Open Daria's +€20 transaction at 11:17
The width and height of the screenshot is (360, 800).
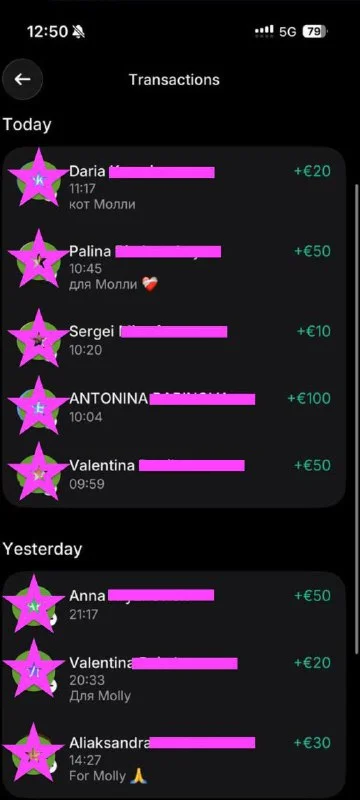pyautogui.click(x=174, y=187)
